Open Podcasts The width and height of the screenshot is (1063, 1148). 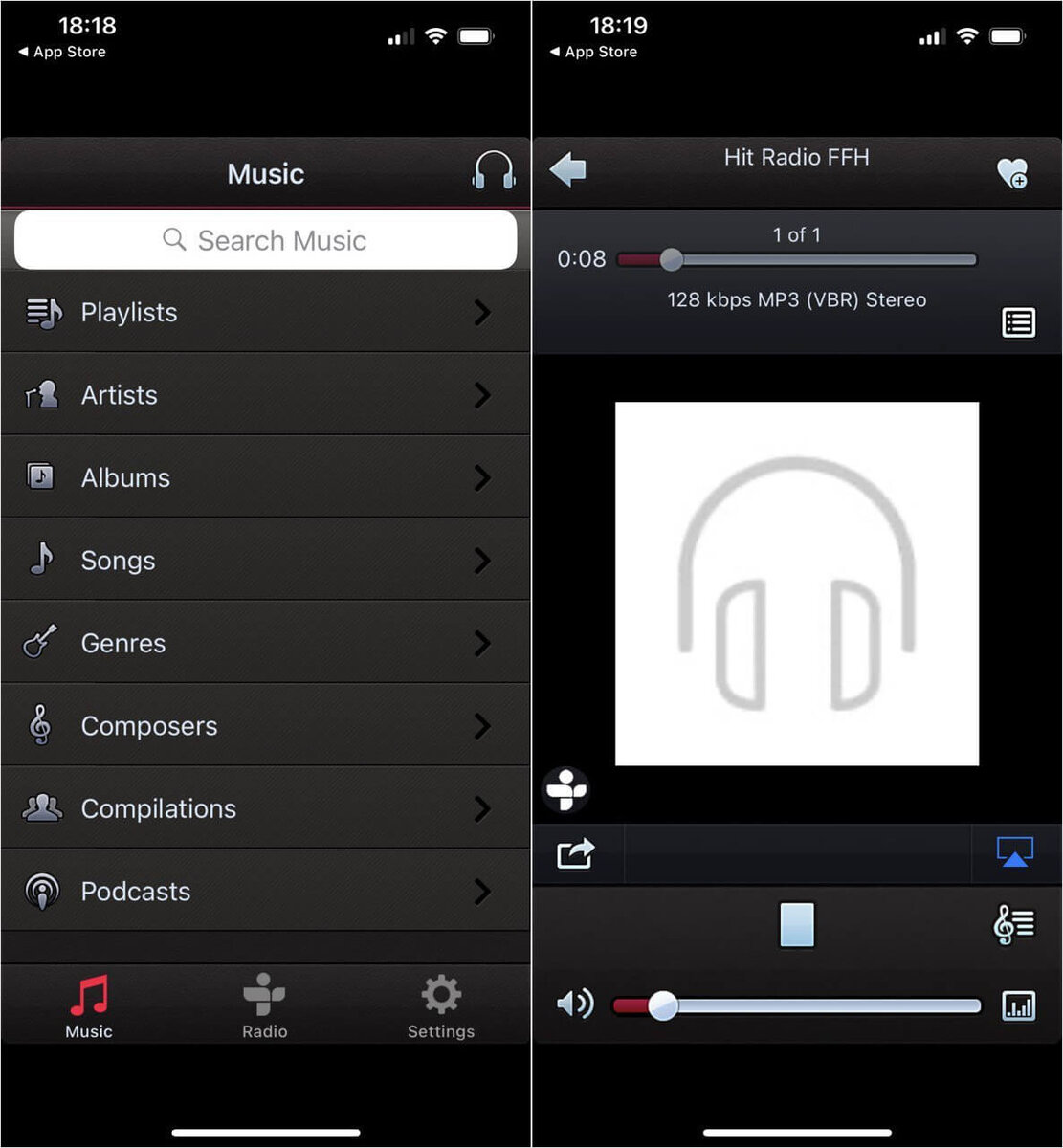[265, 892]
